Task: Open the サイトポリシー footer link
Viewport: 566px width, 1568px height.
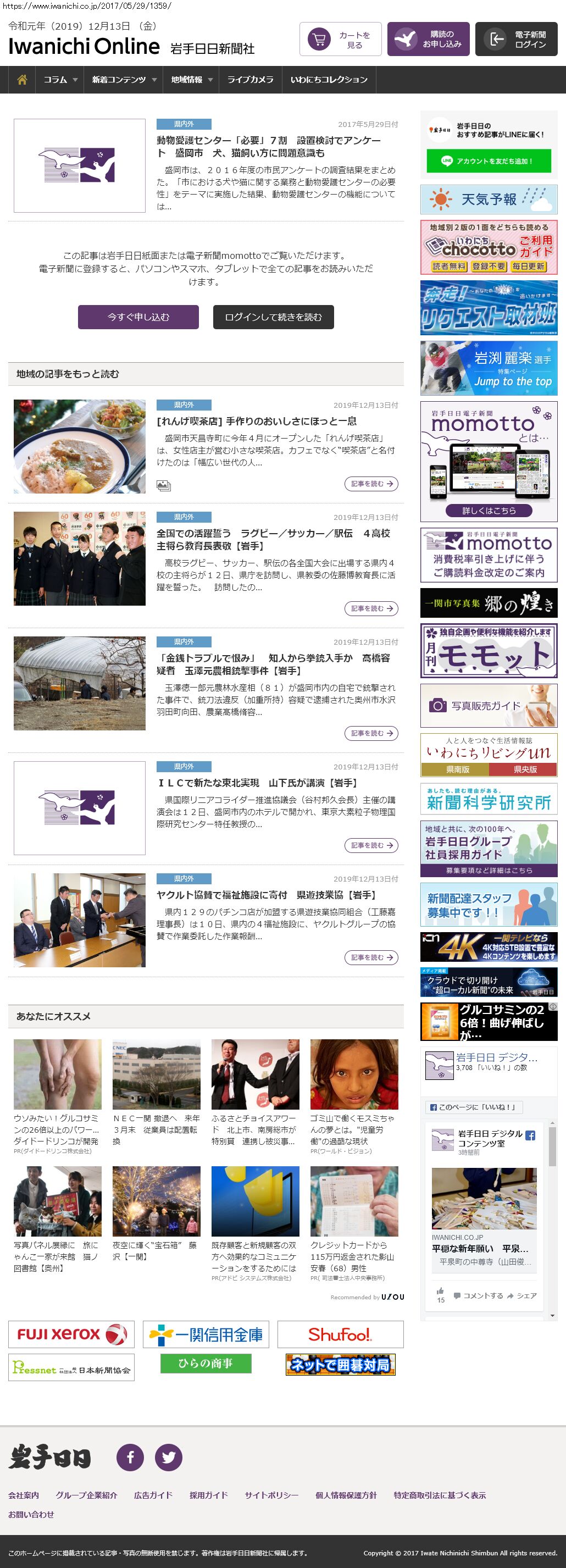Action: coord(271,1495)
